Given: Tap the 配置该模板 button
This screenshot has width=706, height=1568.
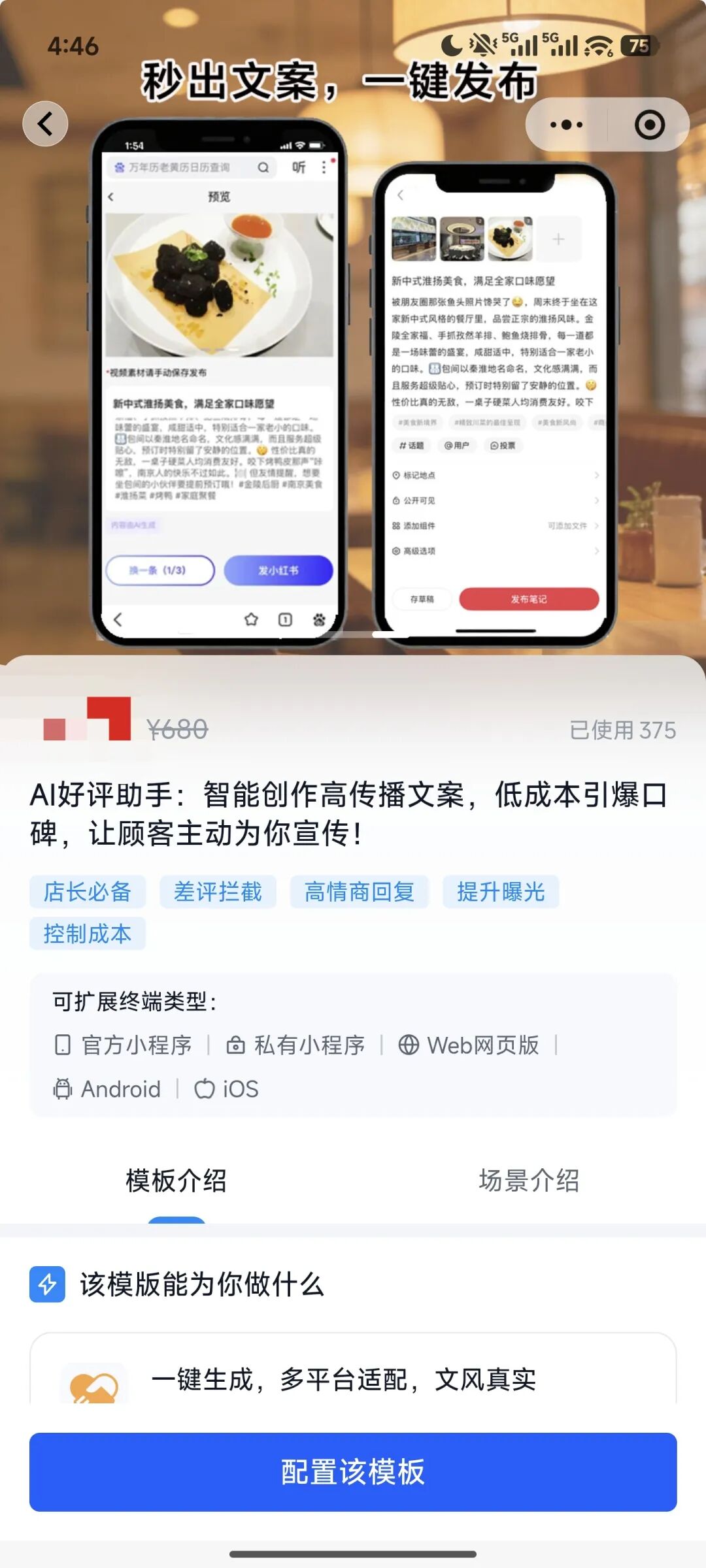Looking at the screenshot, I should pos(353,1471).
